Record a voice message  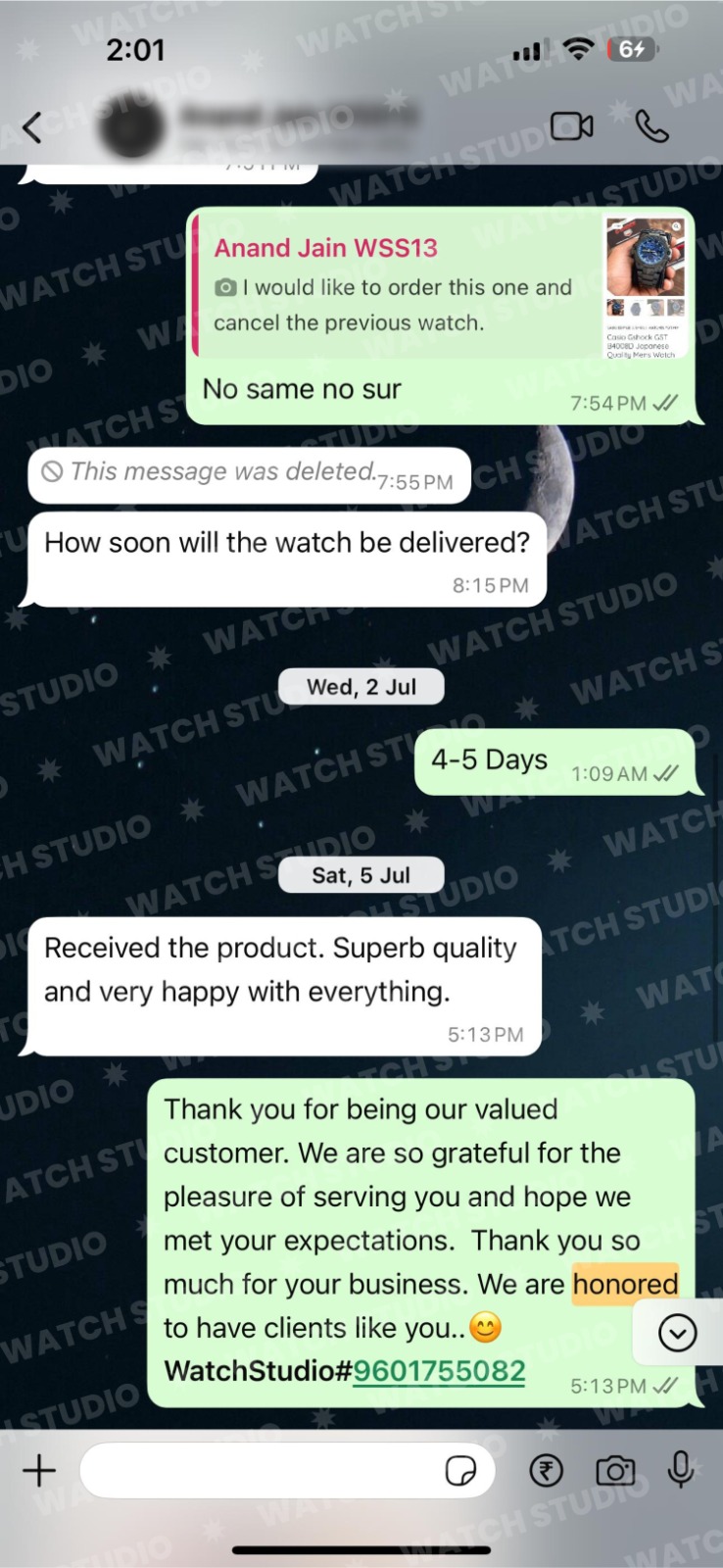point(681,1470)
